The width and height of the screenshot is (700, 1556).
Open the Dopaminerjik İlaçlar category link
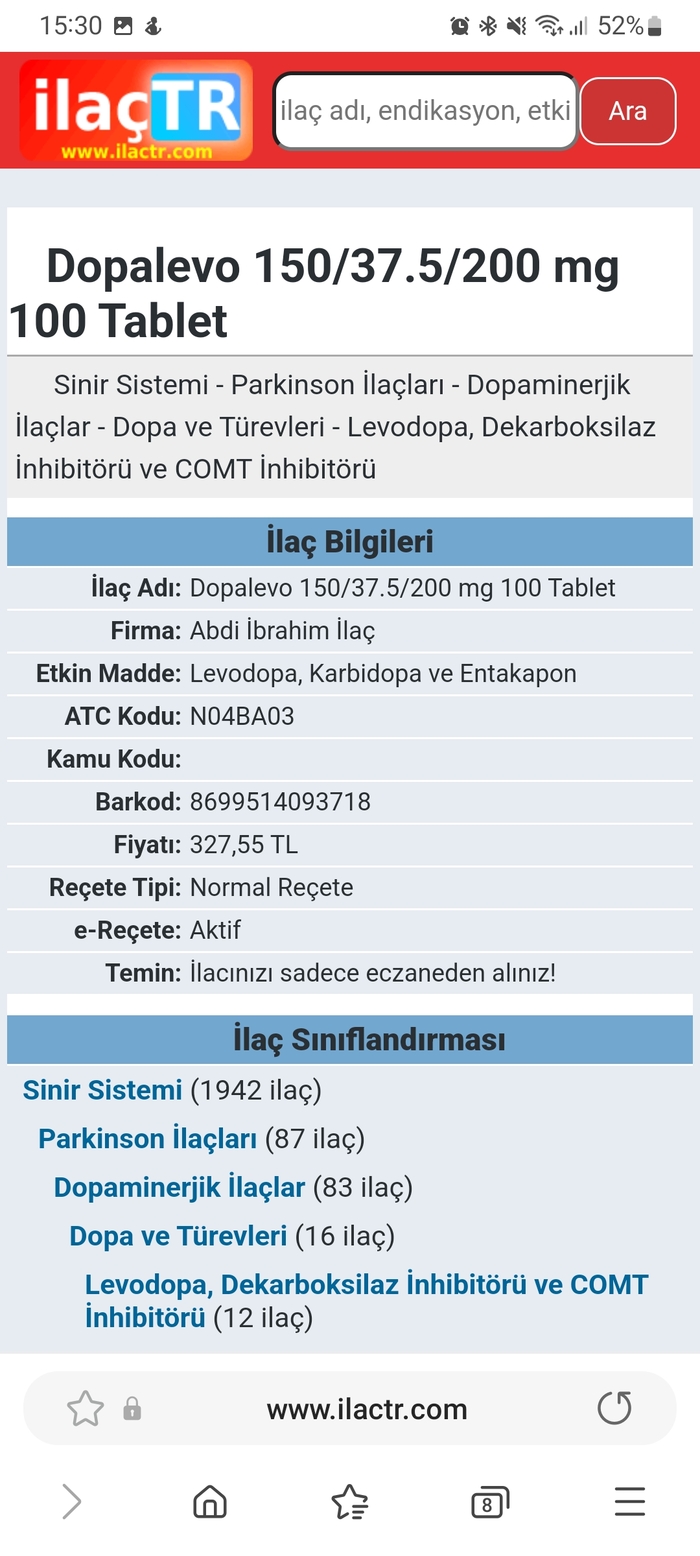click(179, 1187)
